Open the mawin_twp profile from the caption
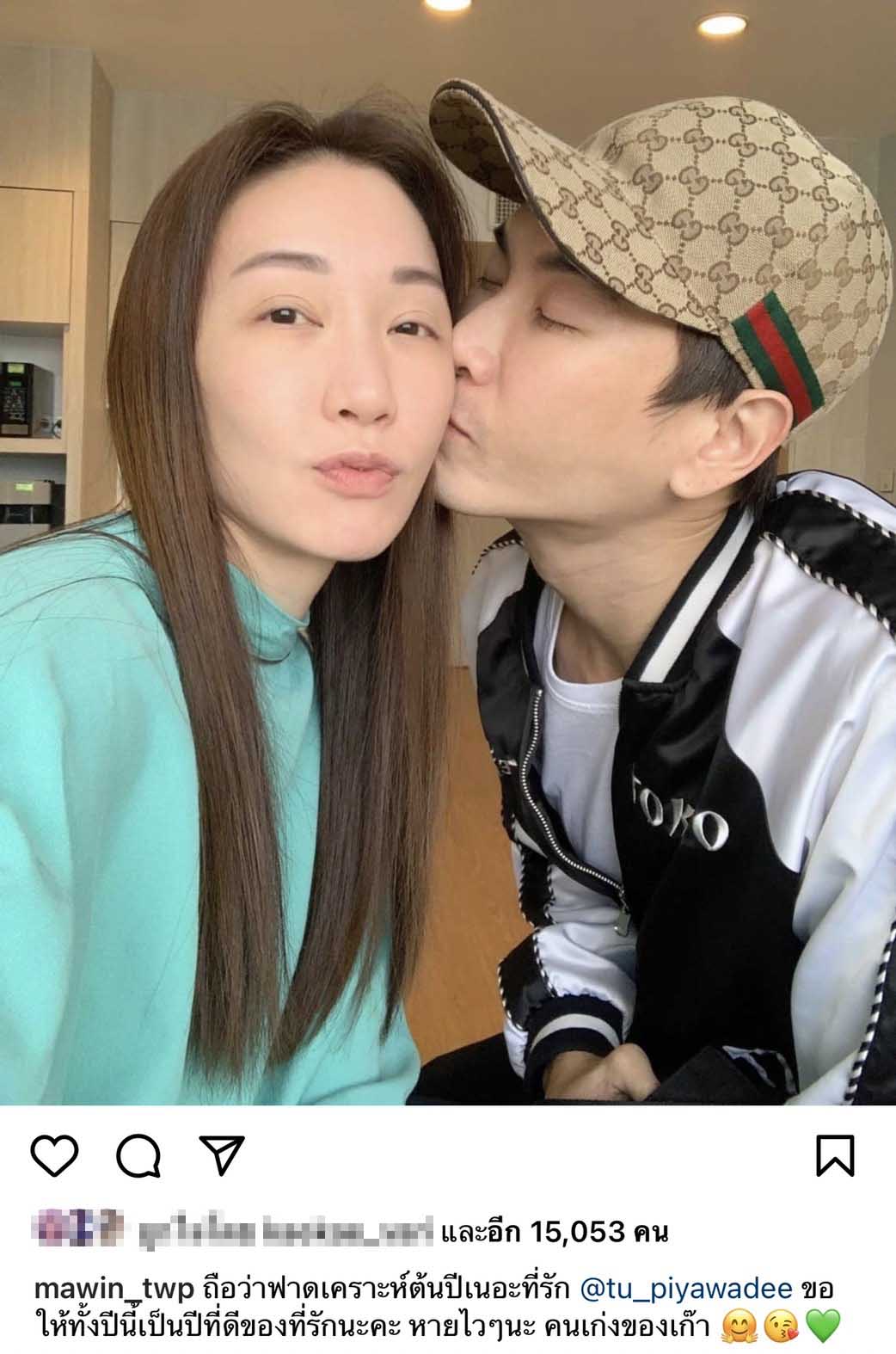The height and width of the screenshot is (1354, 896). pos(112,1291)
